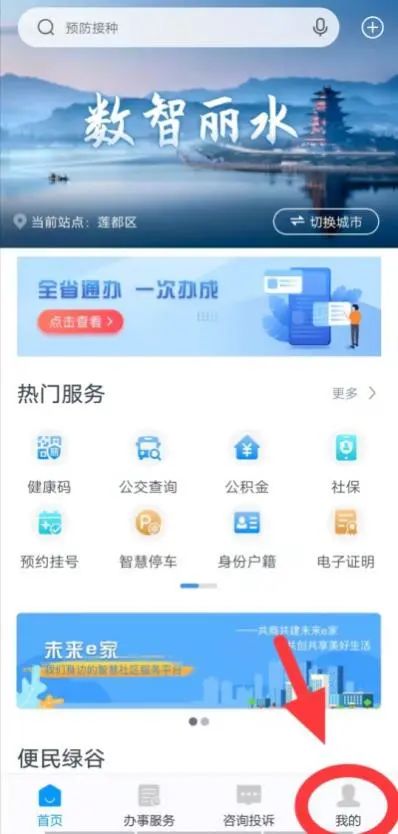This screenshot has height=834, width=398.
Task: Tap 点击查看 on the banner
Action: 80,321
